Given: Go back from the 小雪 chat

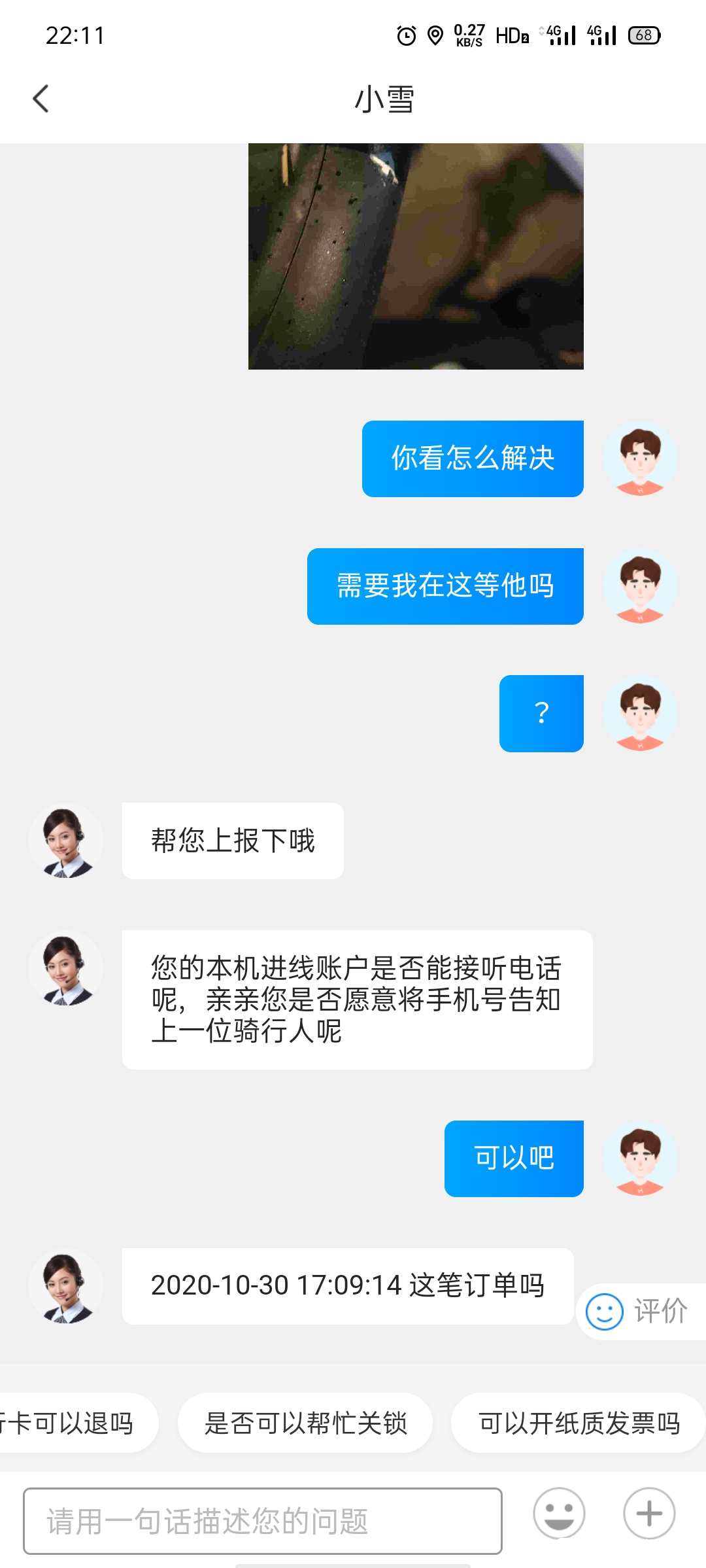Looking at the screenshot, I should 41,99.
